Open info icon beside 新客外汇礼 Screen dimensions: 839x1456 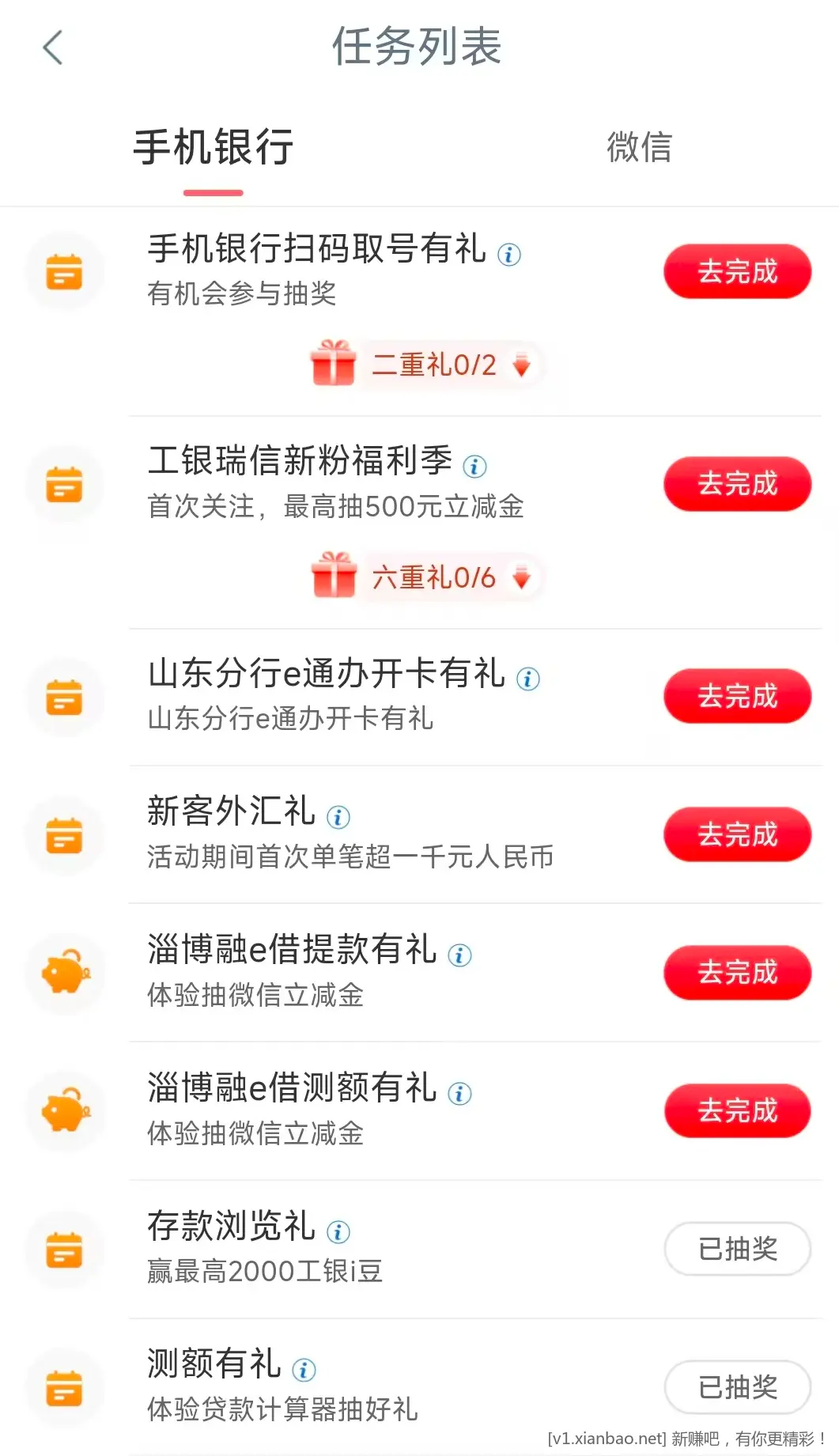(x=338, y=817)
